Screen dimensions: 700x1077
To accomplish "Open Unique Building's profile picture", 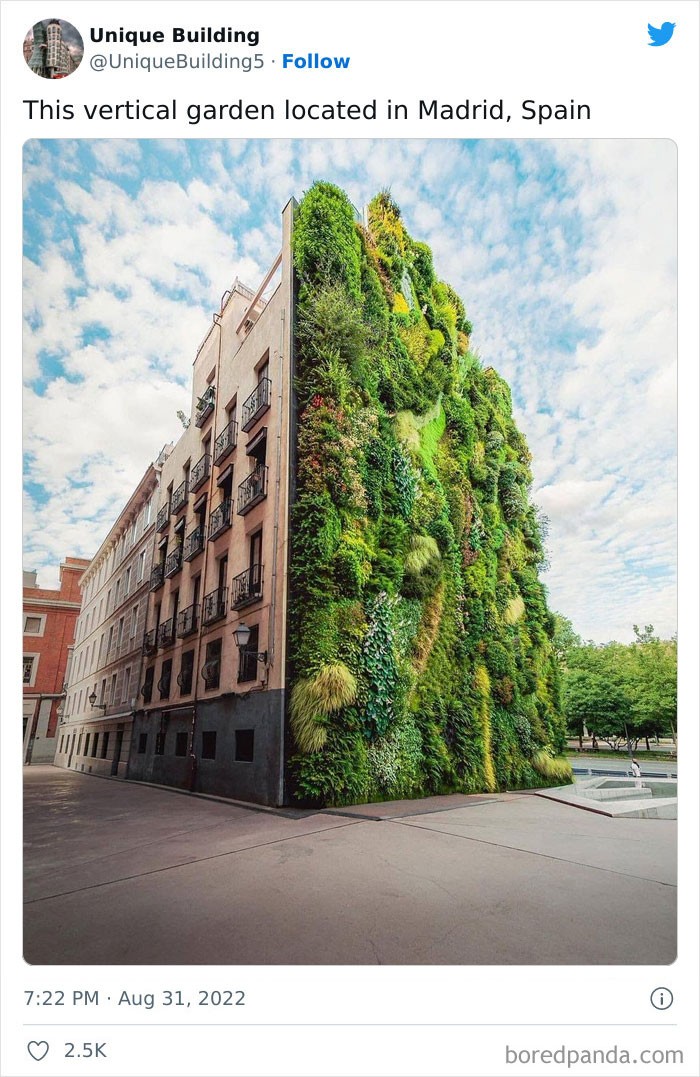I will click(x=53, y=48).
